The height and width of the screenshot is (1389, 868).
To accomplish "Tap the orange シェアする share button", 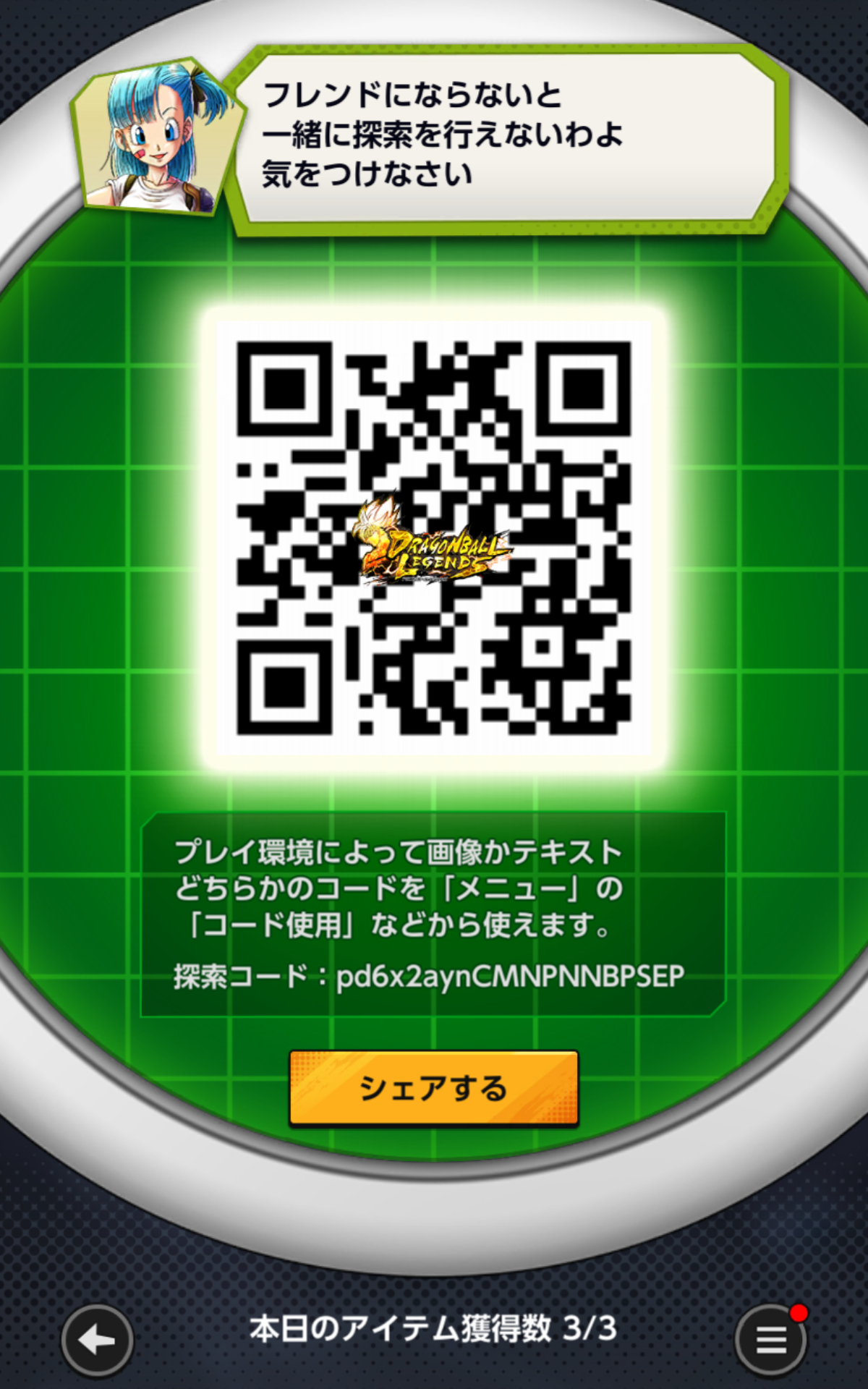I will click(x=433, y=1088).
